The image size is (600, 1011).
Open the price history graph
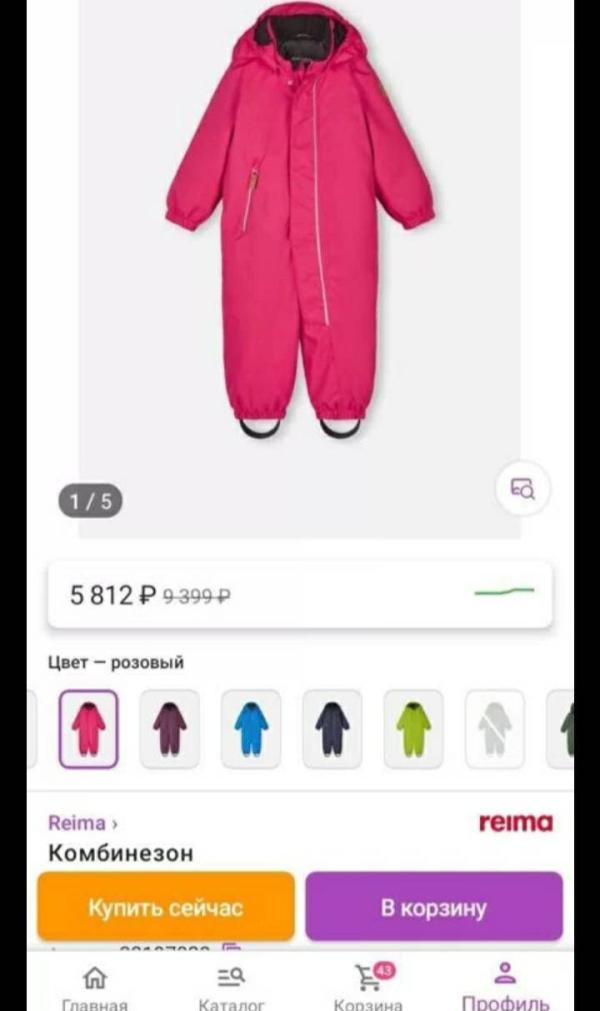point(503,592)
